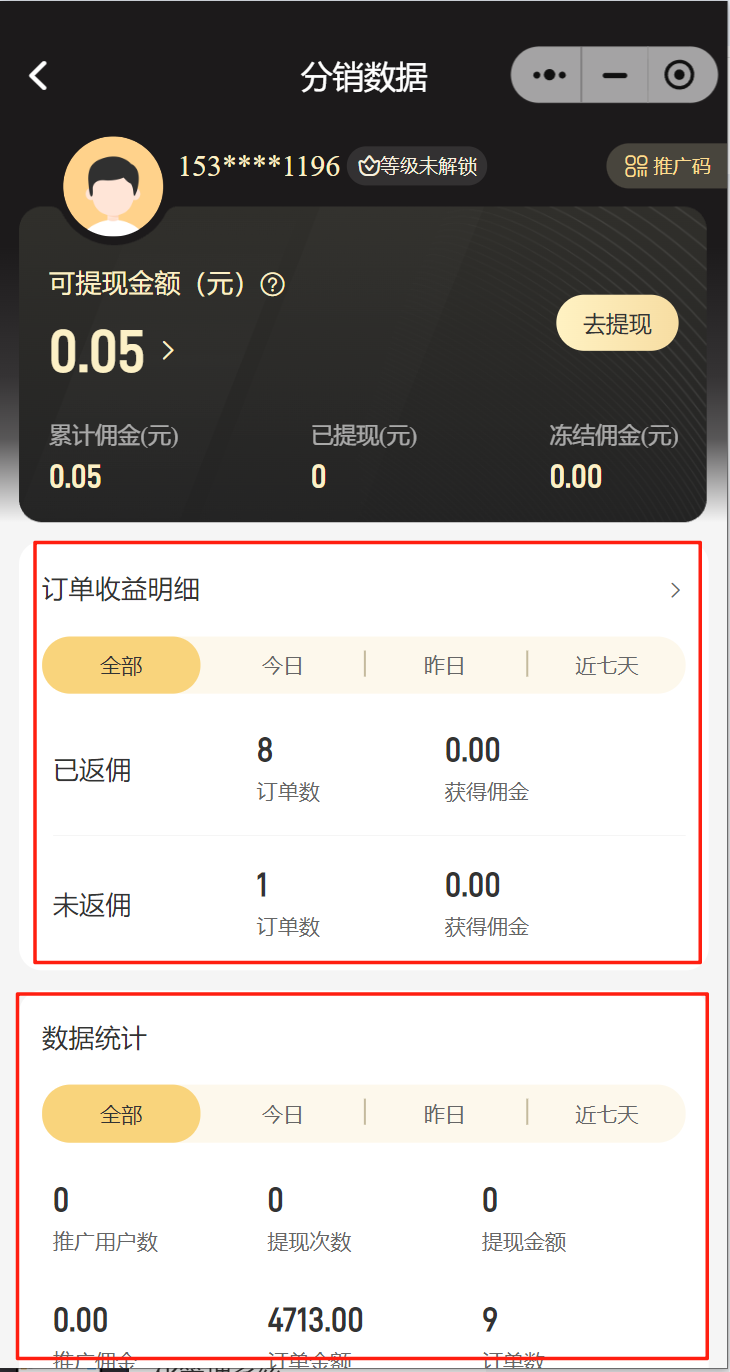Open the 等级未解锁 level badge

417,166
